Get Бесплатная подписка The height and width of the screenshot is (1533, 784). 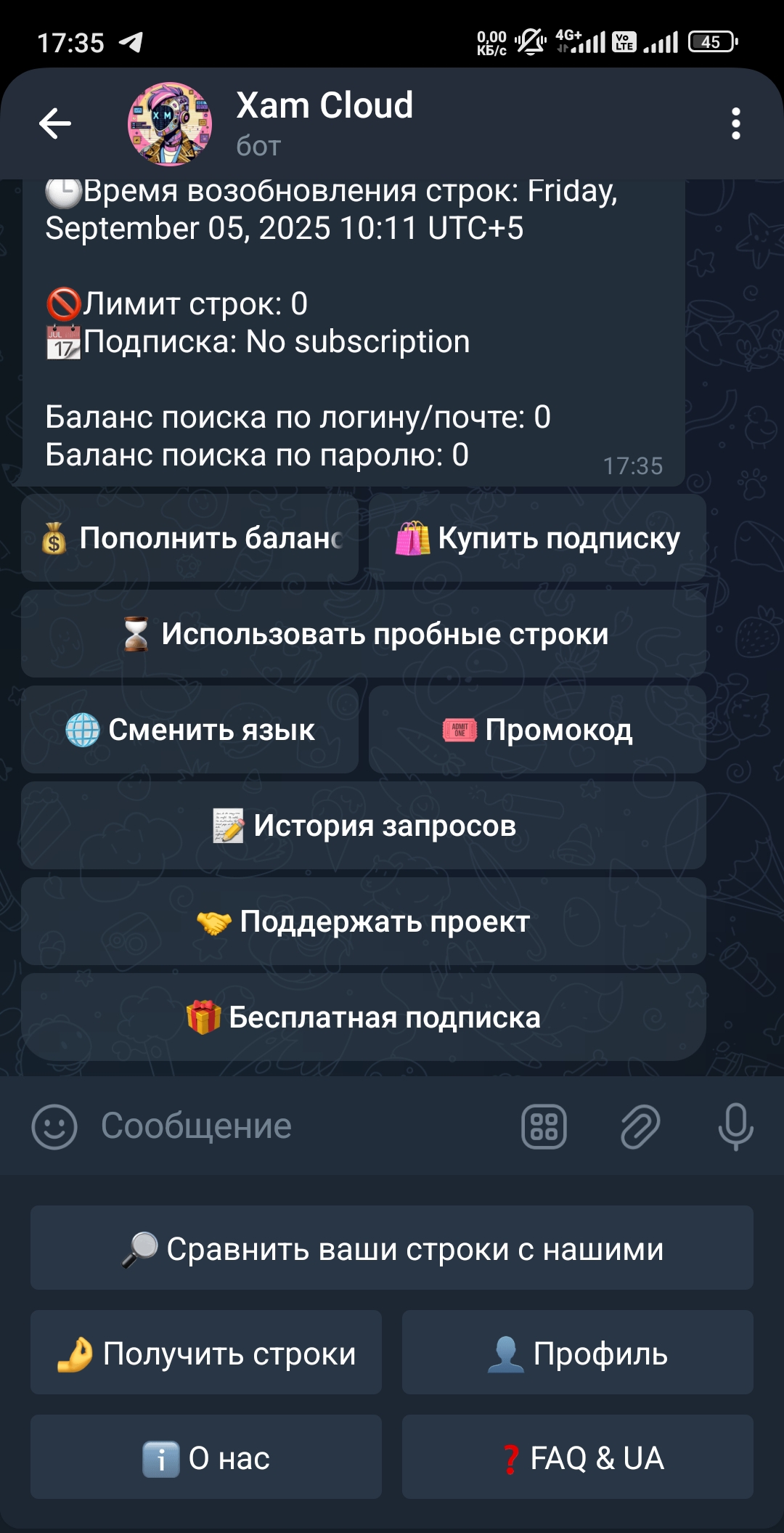coord(364,1017)
